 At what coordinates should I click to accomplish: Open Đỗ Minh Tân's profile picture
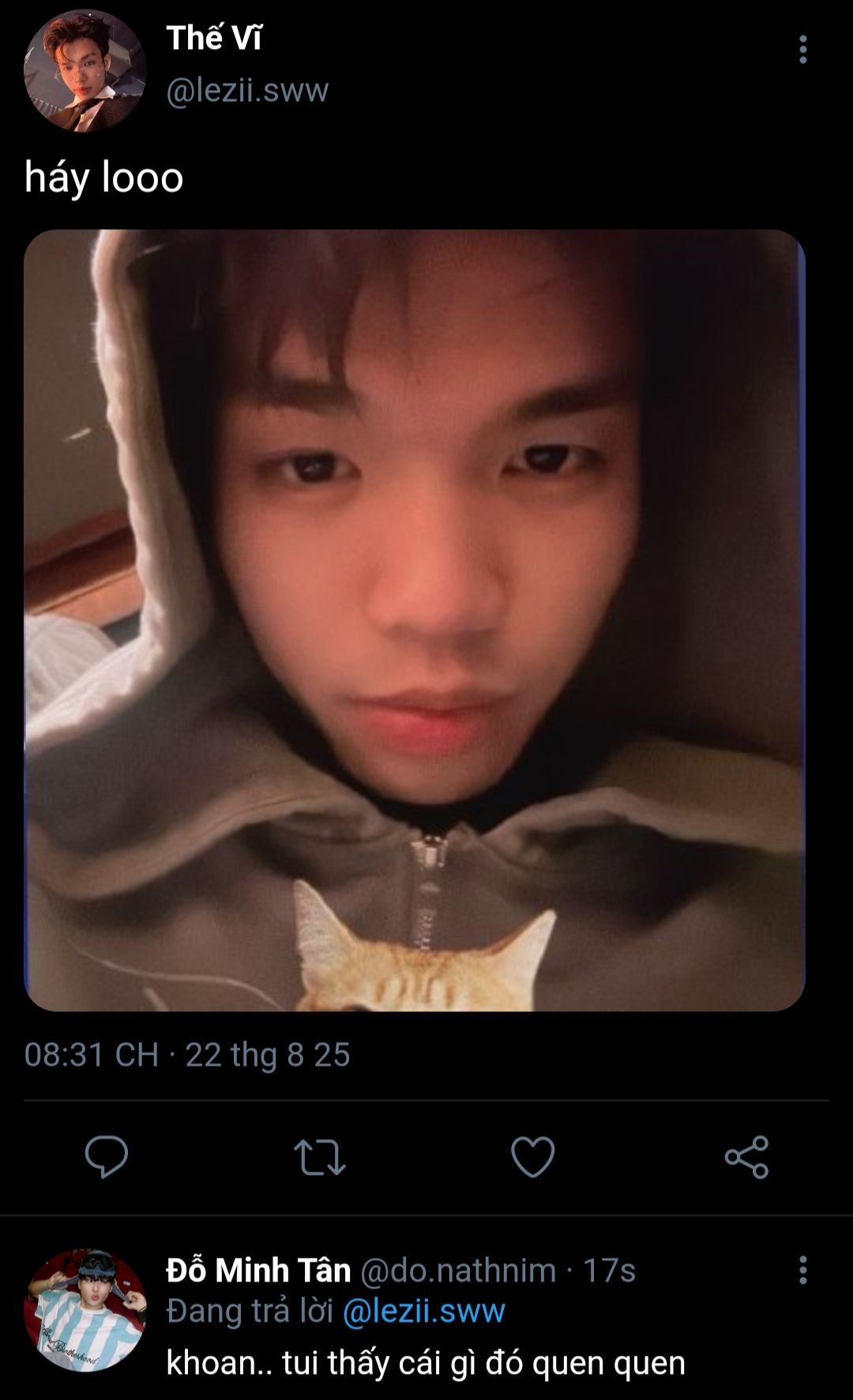click(x=85, y=1309)
